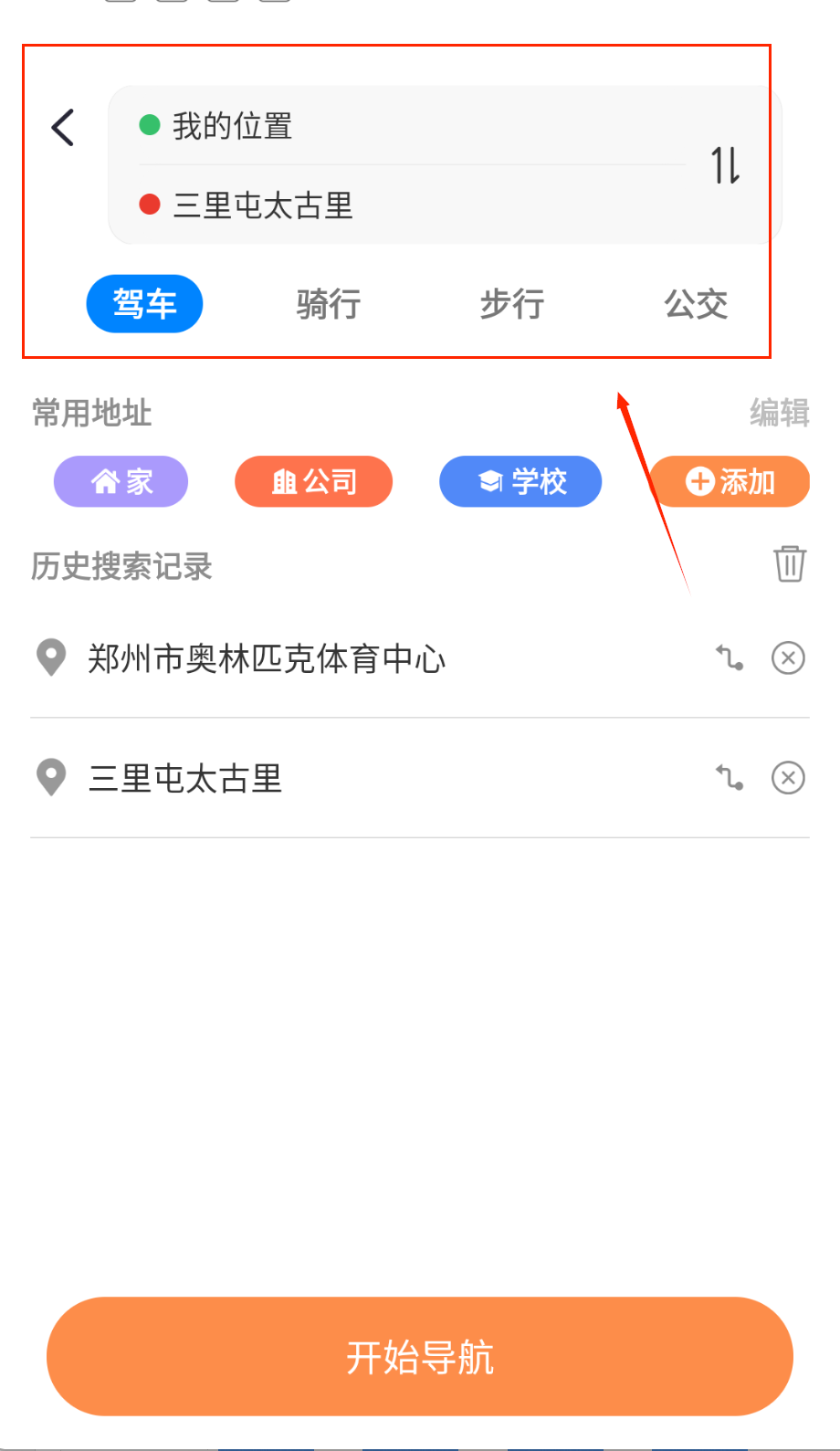Add a new common address via 添加
Viewport: 840px width, 1451px height.
point(730,481)
